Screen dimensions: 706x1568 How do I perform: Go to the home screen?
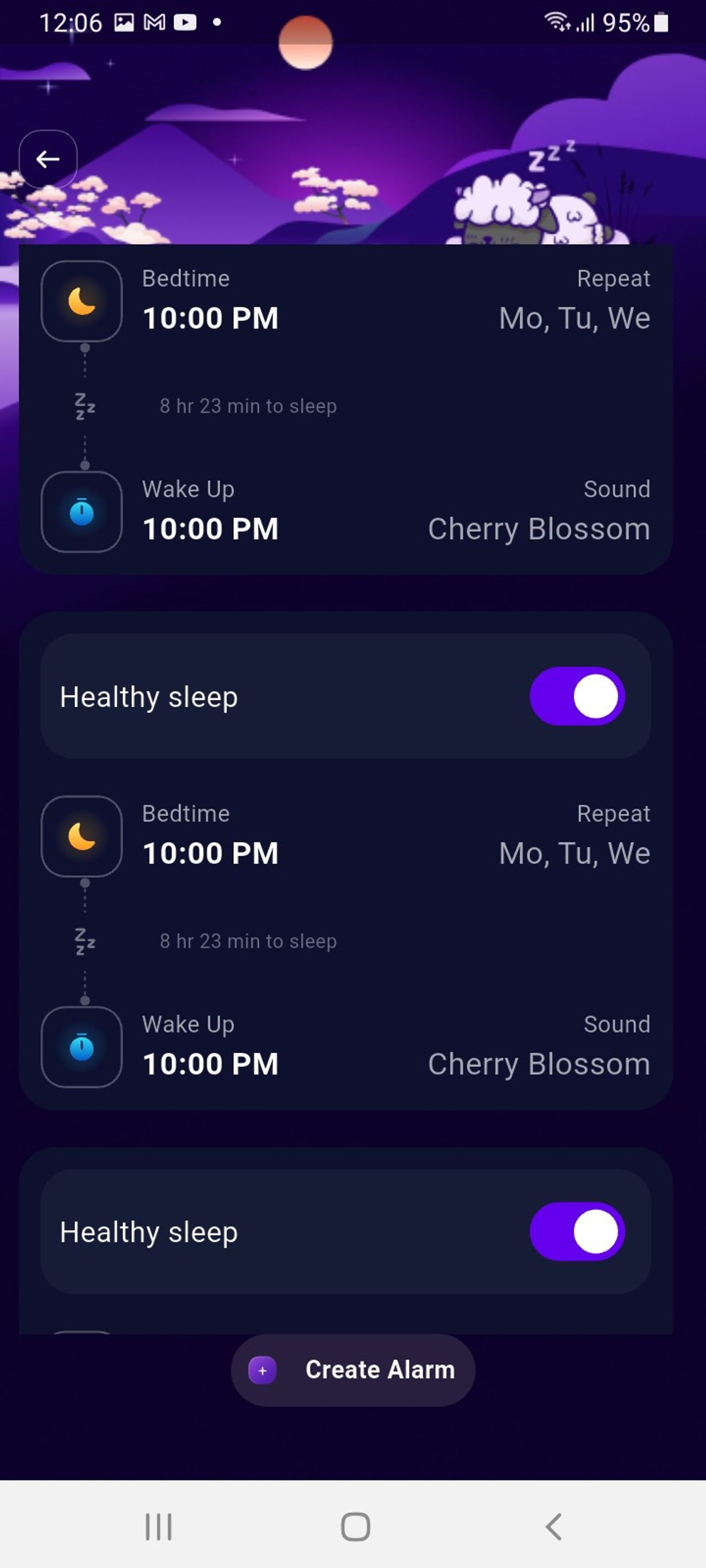[x=355, y=1527]
